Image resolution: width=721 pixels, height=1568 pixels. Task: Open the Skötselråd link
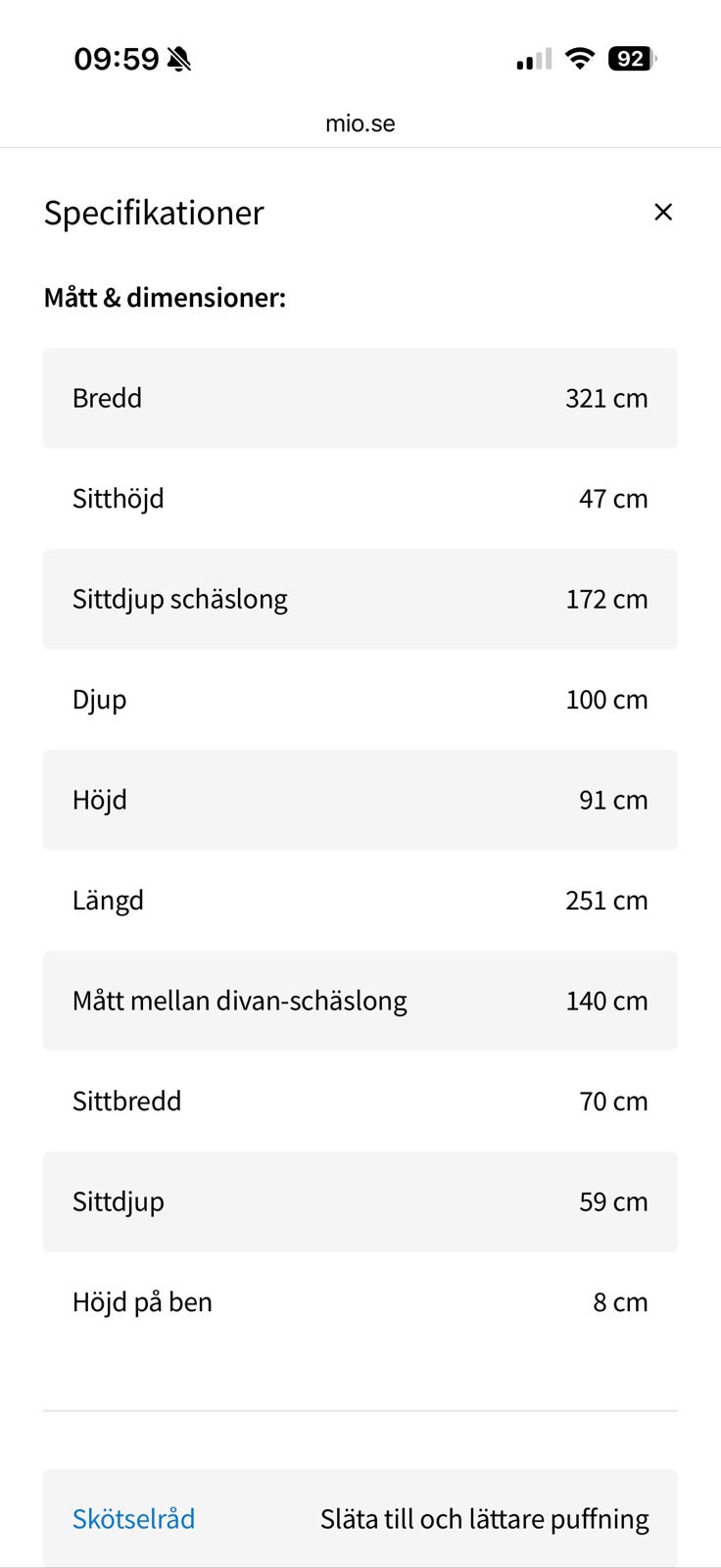point(133,1519)
